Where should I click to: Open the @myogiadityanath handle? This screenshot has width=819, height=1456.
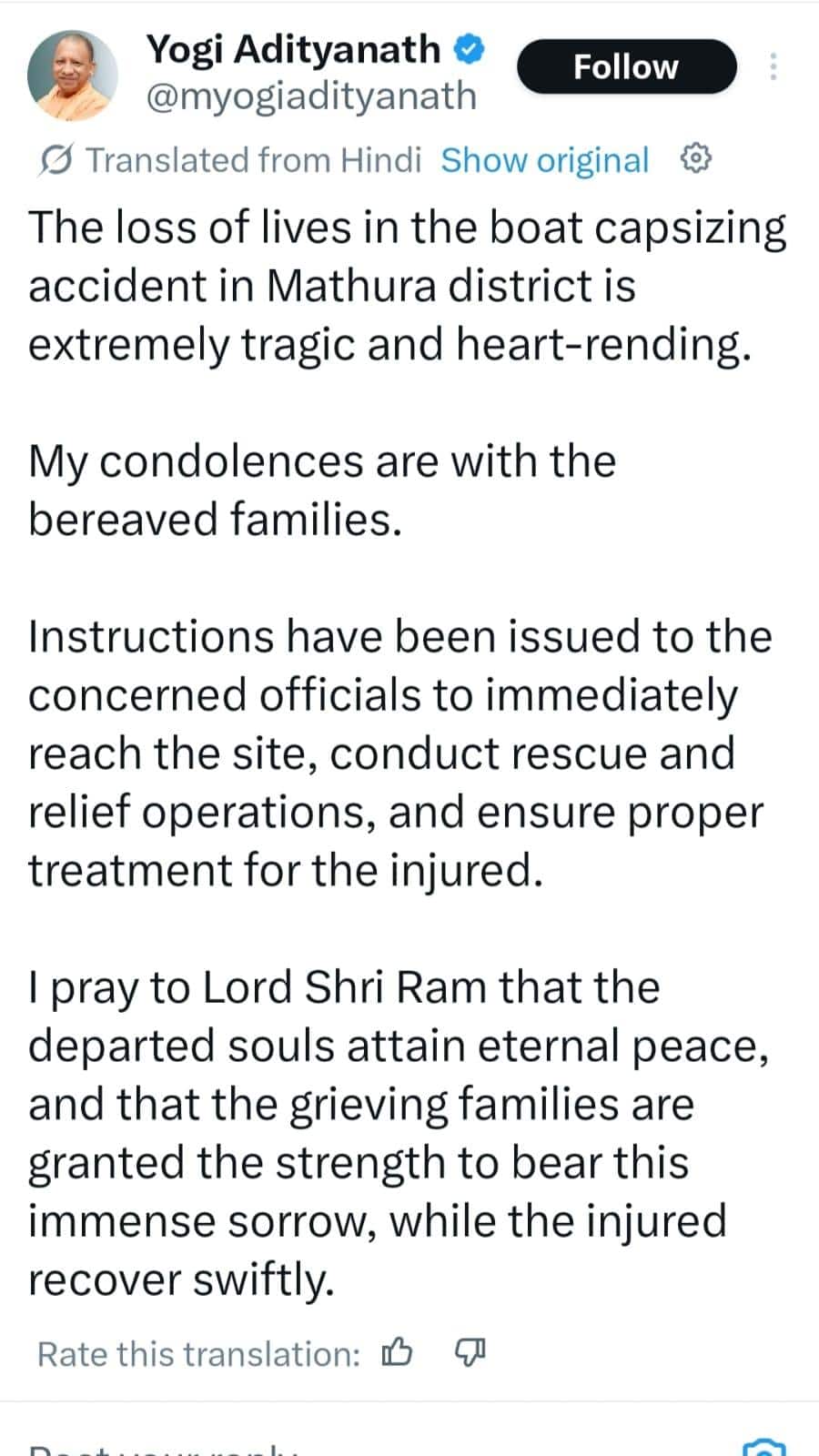[311, 96]
